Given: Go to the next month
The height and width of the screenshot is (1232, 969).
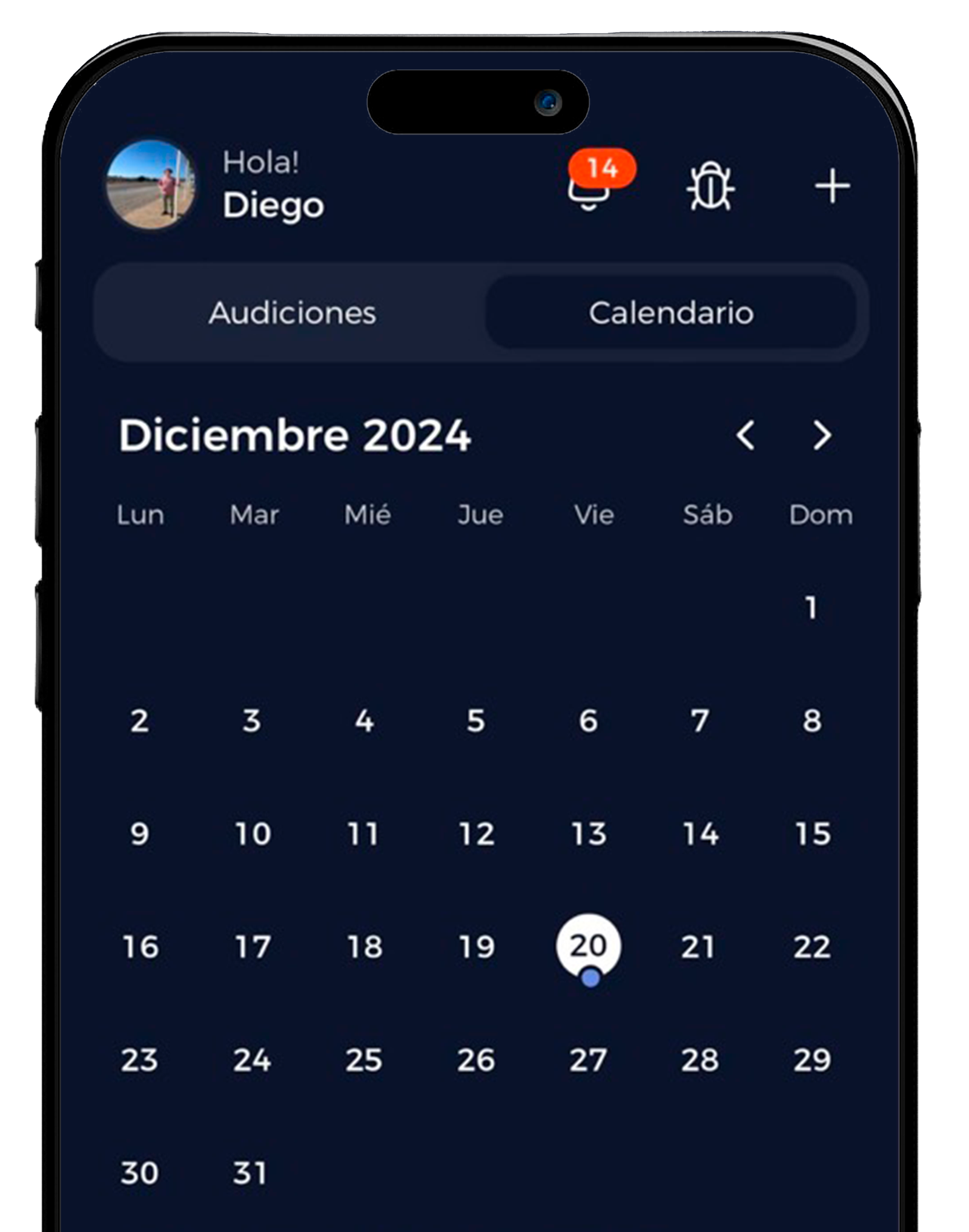Looking at the screenshot, I should [x=822, y=435].
